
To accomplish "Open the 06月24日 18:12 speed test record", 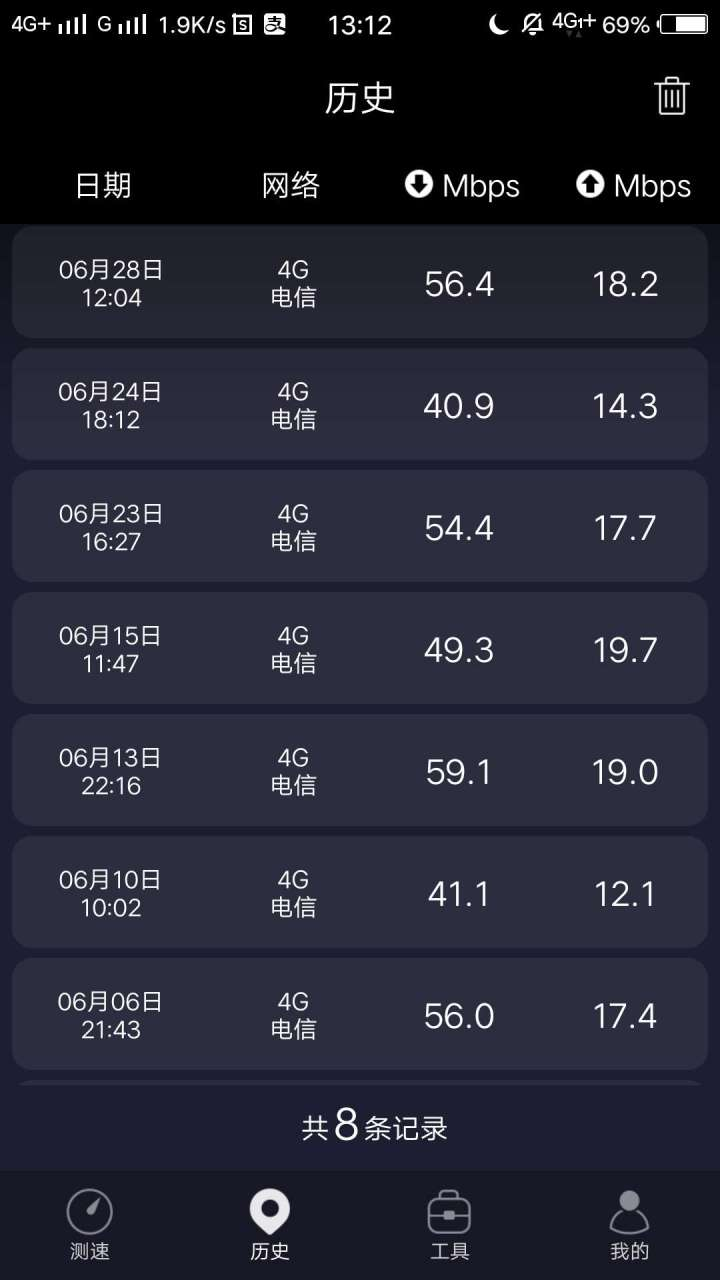I will coord(360,404).
